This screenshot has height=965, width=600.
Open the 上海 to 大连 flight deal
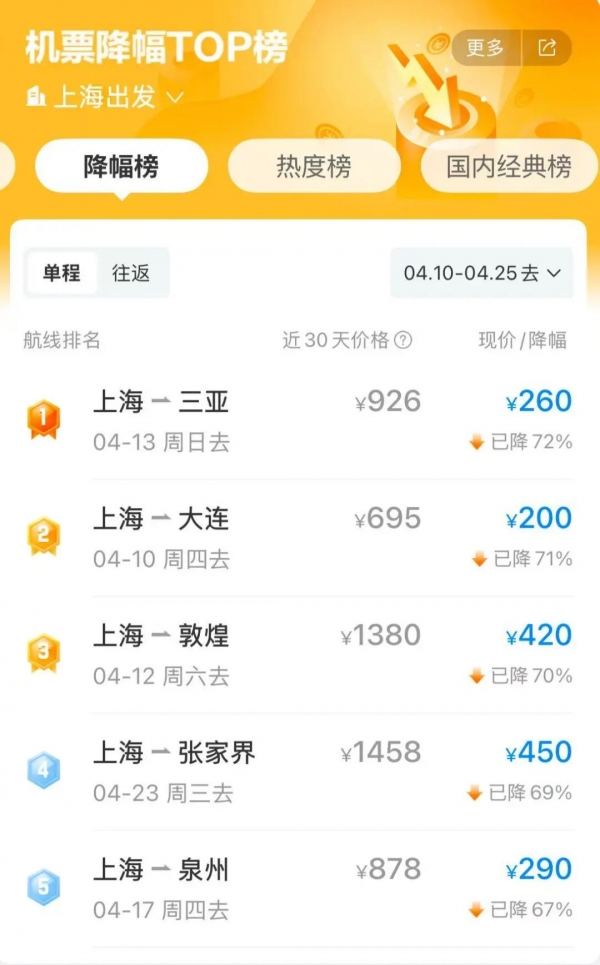300,538
